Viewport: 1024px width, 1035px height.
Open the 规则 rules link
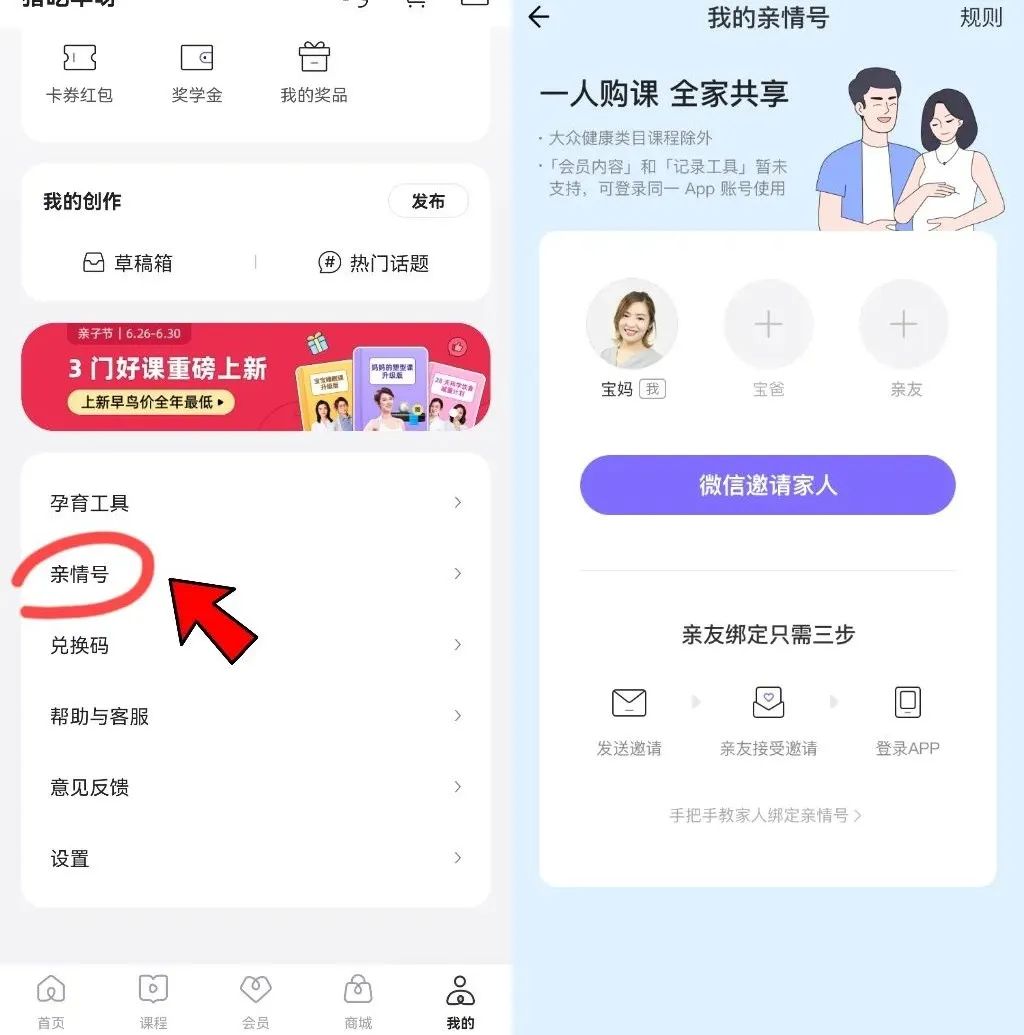pyautogui.click(x=980, y=18)
